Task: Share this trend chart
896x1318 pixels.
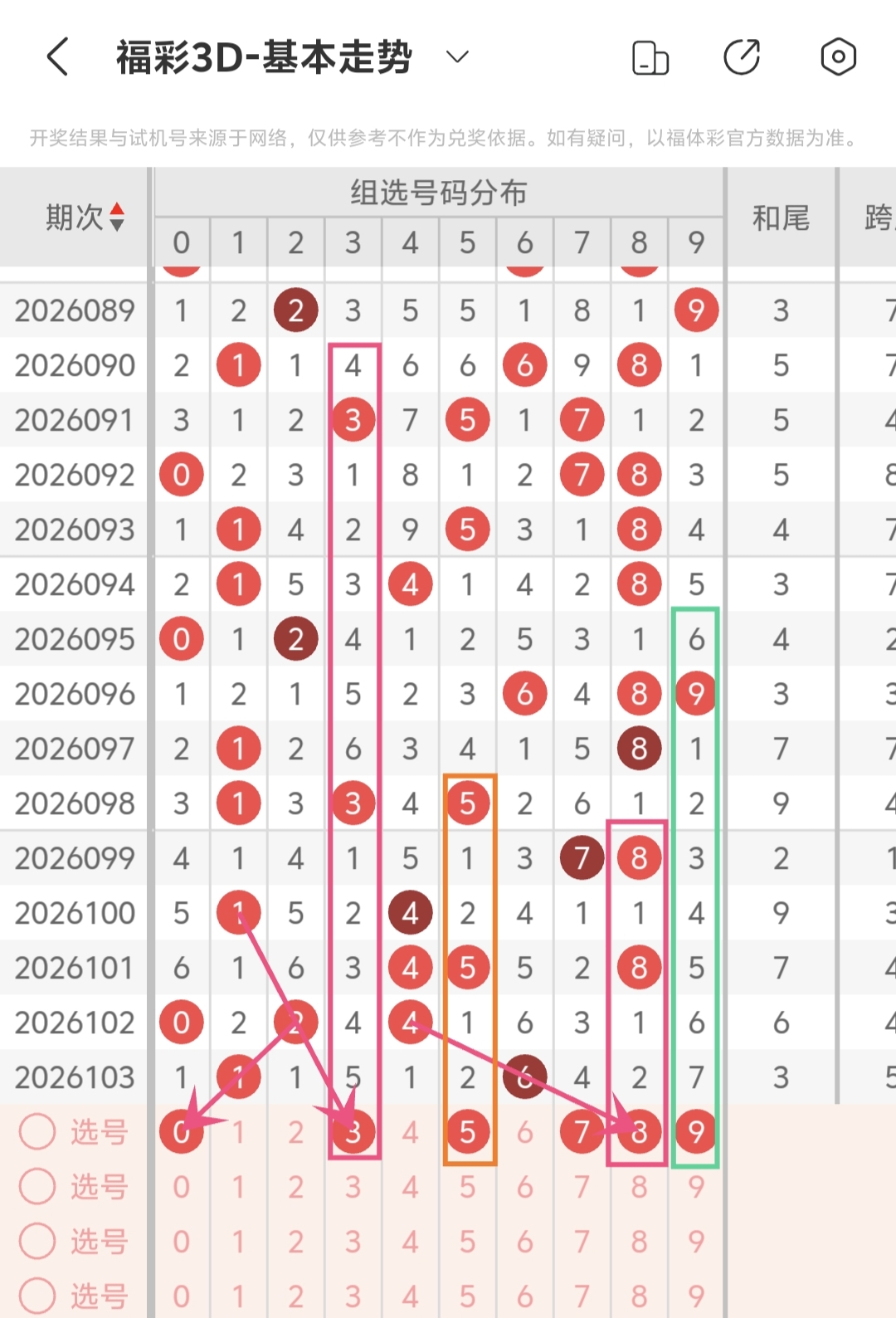Action: point(742,57)
